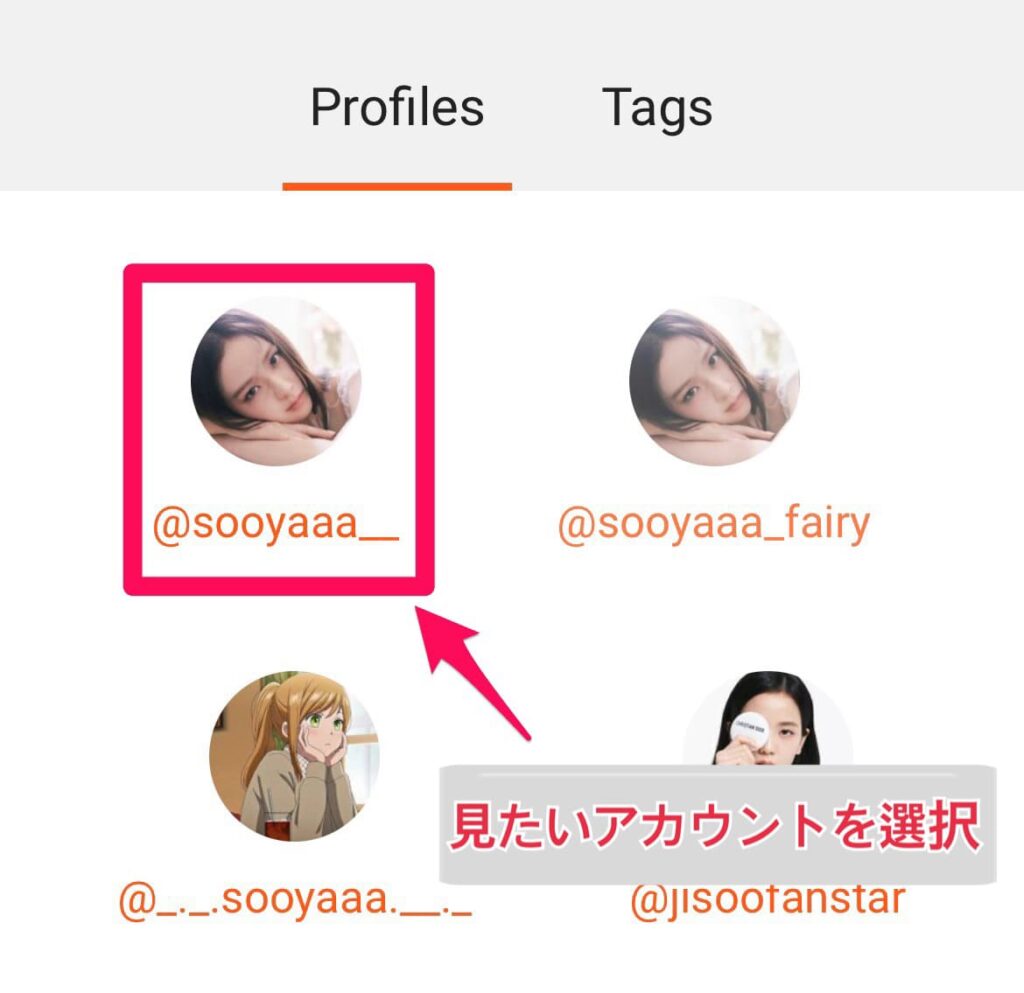The height and width of the screenshot is (993, 1024).
Task: Select the Profiles tab
Action: (397, 108)
